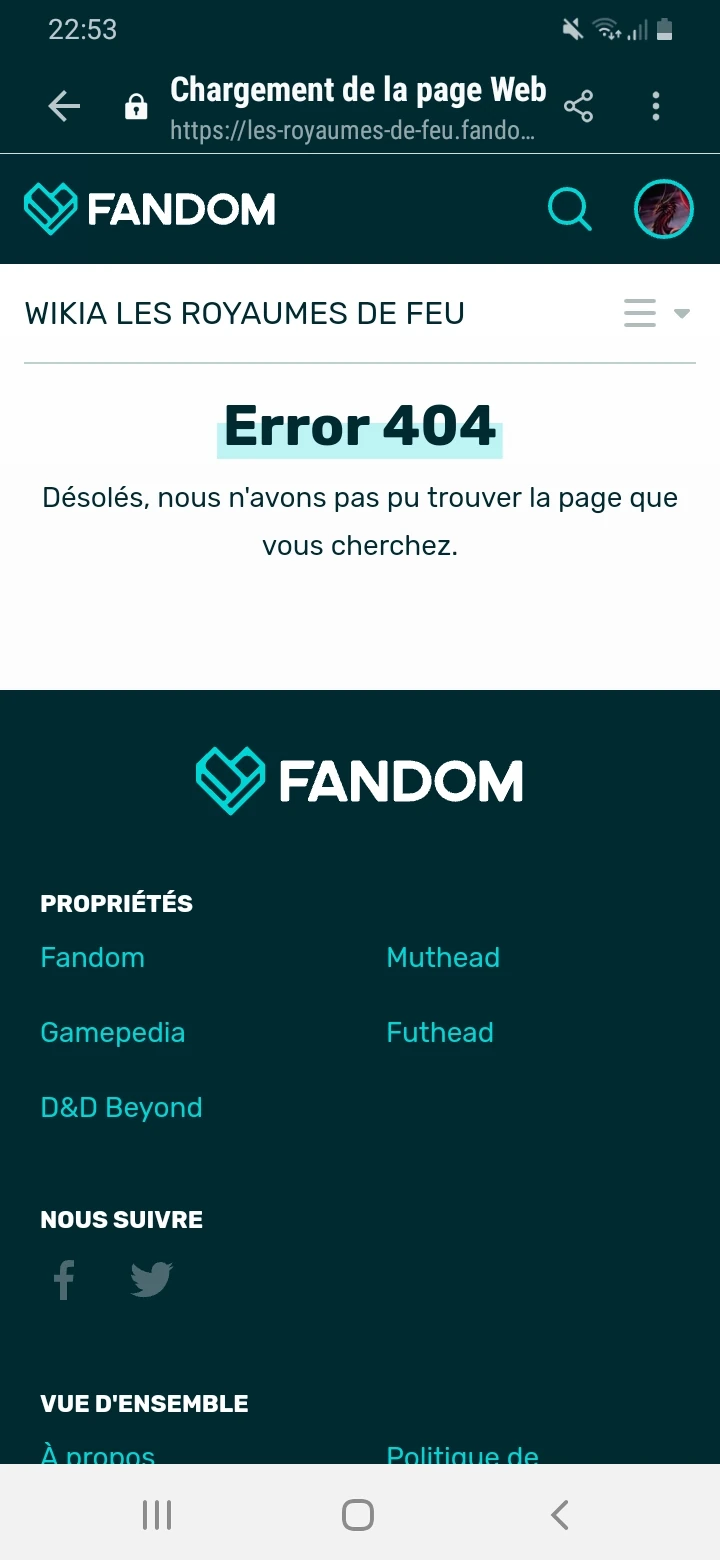Expand the wiki navigation menu

(655, 314)
